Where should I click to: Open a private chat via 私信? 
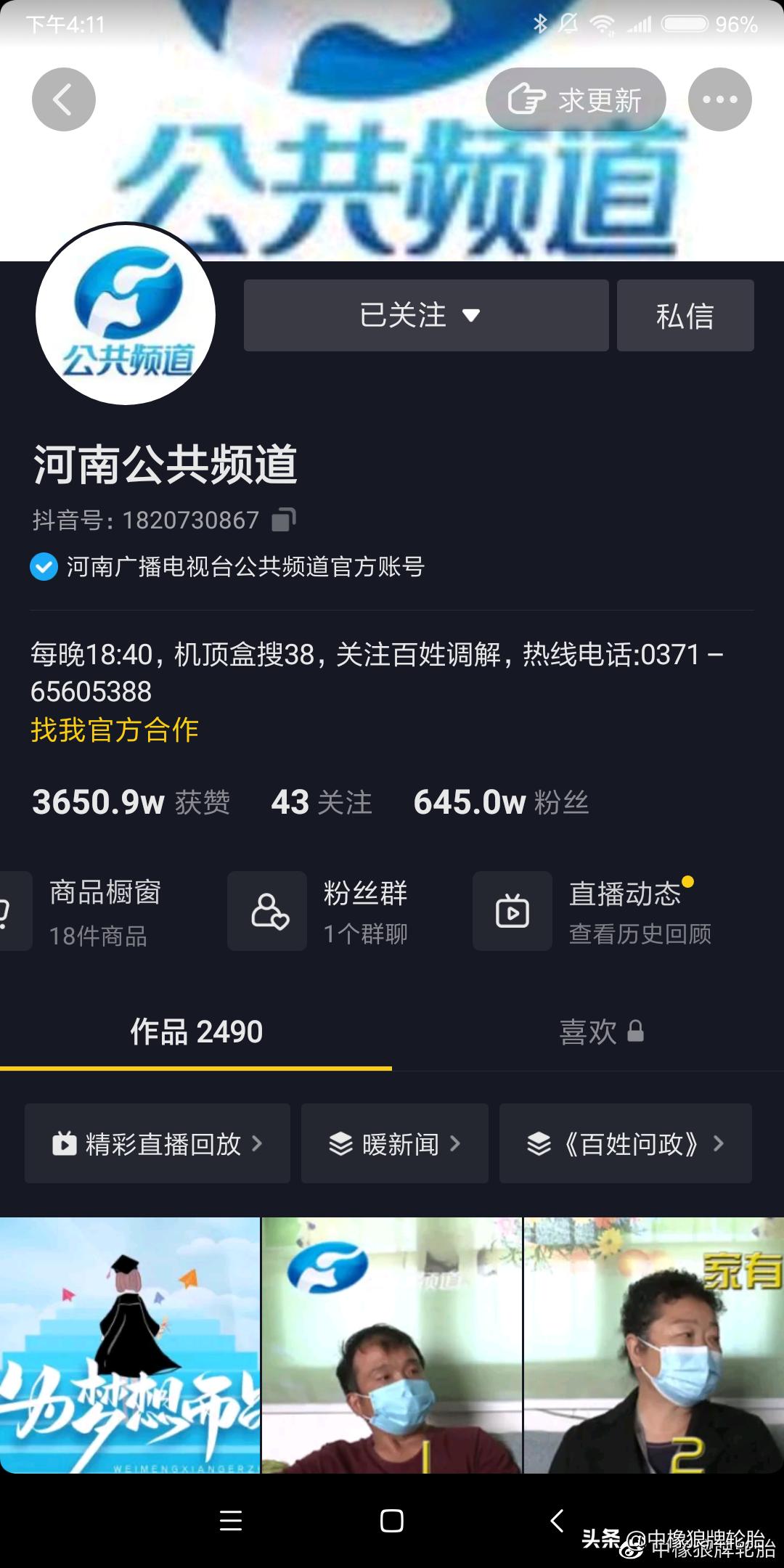[x=685, y=315]
